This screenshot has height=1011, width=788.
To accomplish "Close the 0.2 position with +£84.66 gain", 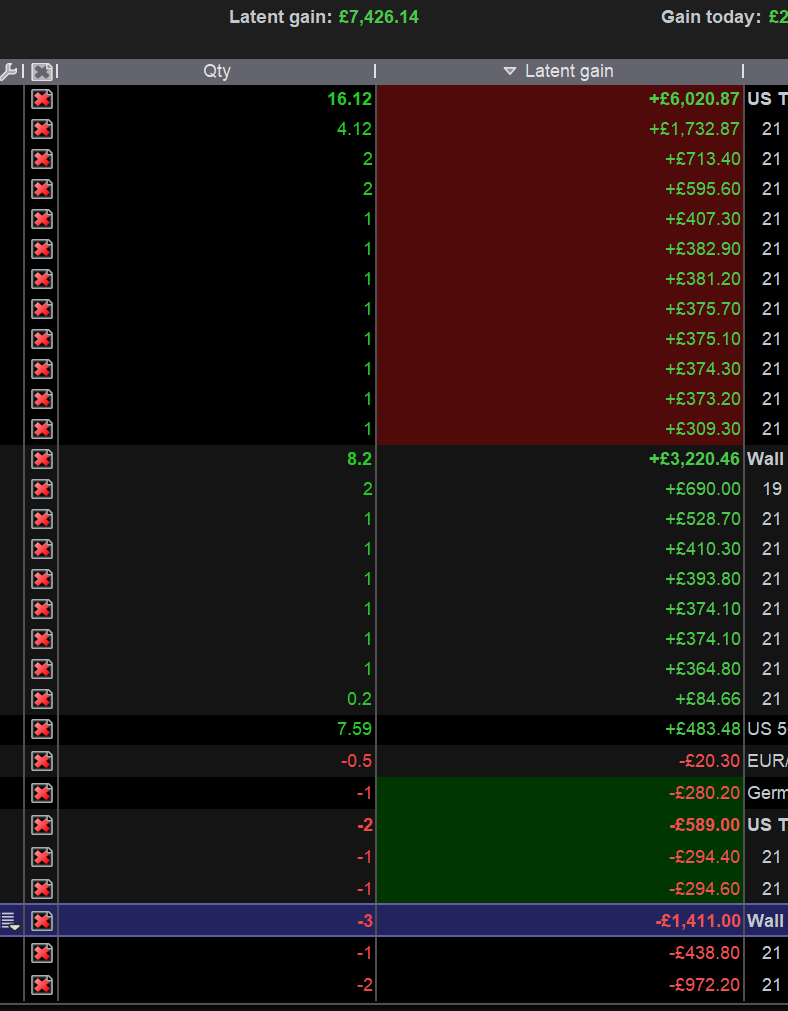I will pyautogui.click(x=41, y=699).
